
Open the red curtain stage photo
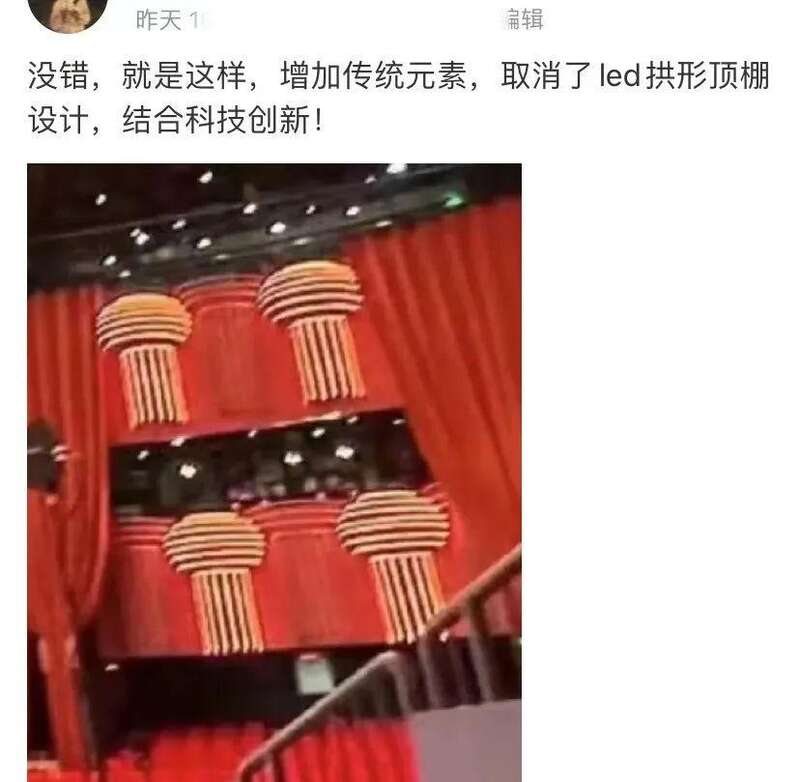click(x=274, y=472)
